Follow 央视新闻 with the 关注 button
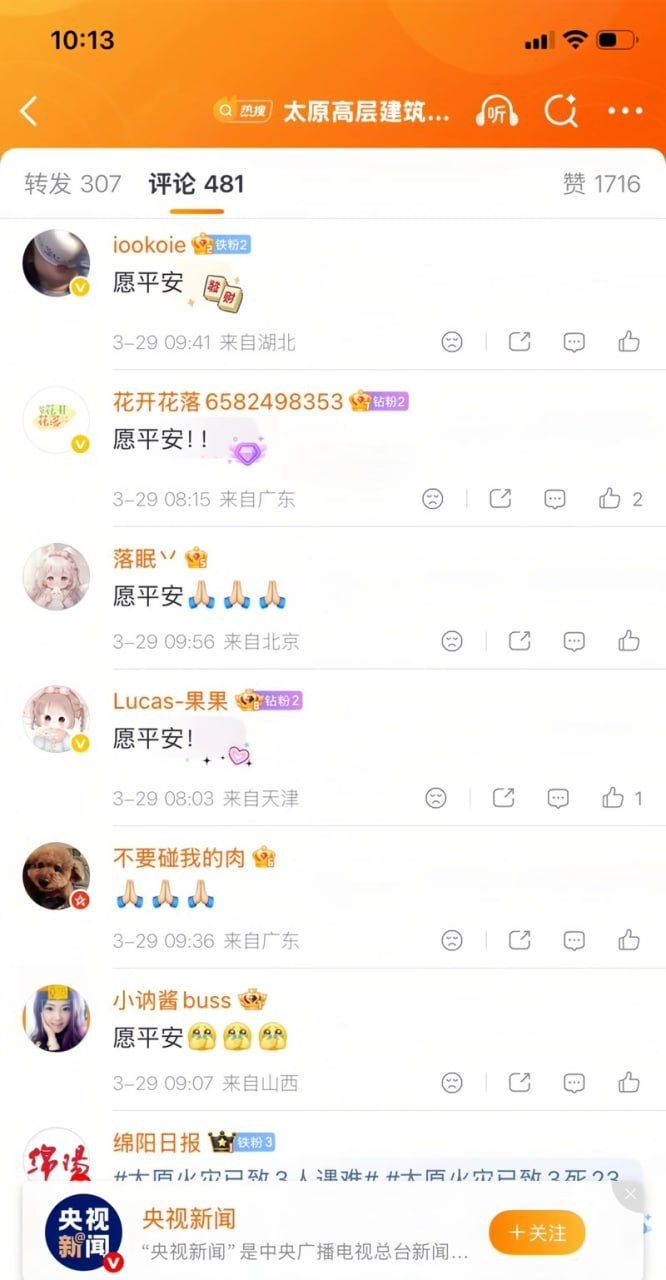Viewport: 666px width, 1280px height. tap(536, 1232)
